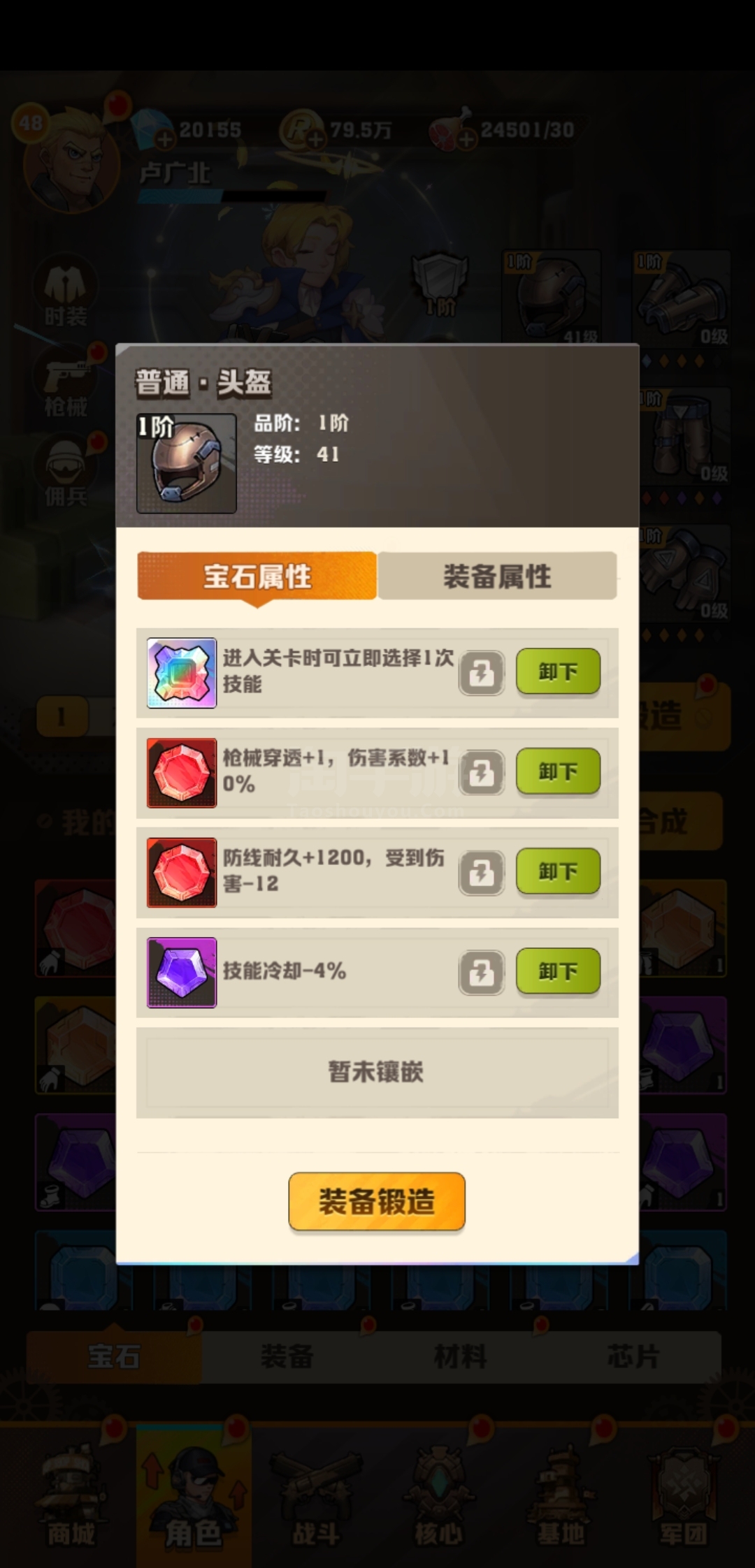Tap the replace icon for the rainbow gem

tap(482, 673)
